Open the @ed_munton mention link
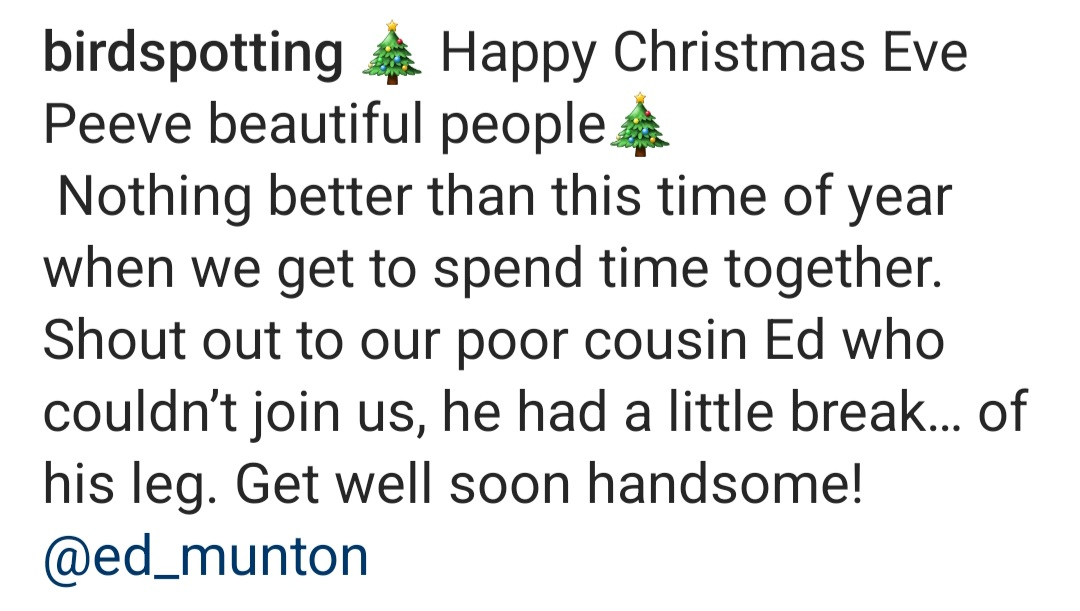1080x611 pixels. 206,556
